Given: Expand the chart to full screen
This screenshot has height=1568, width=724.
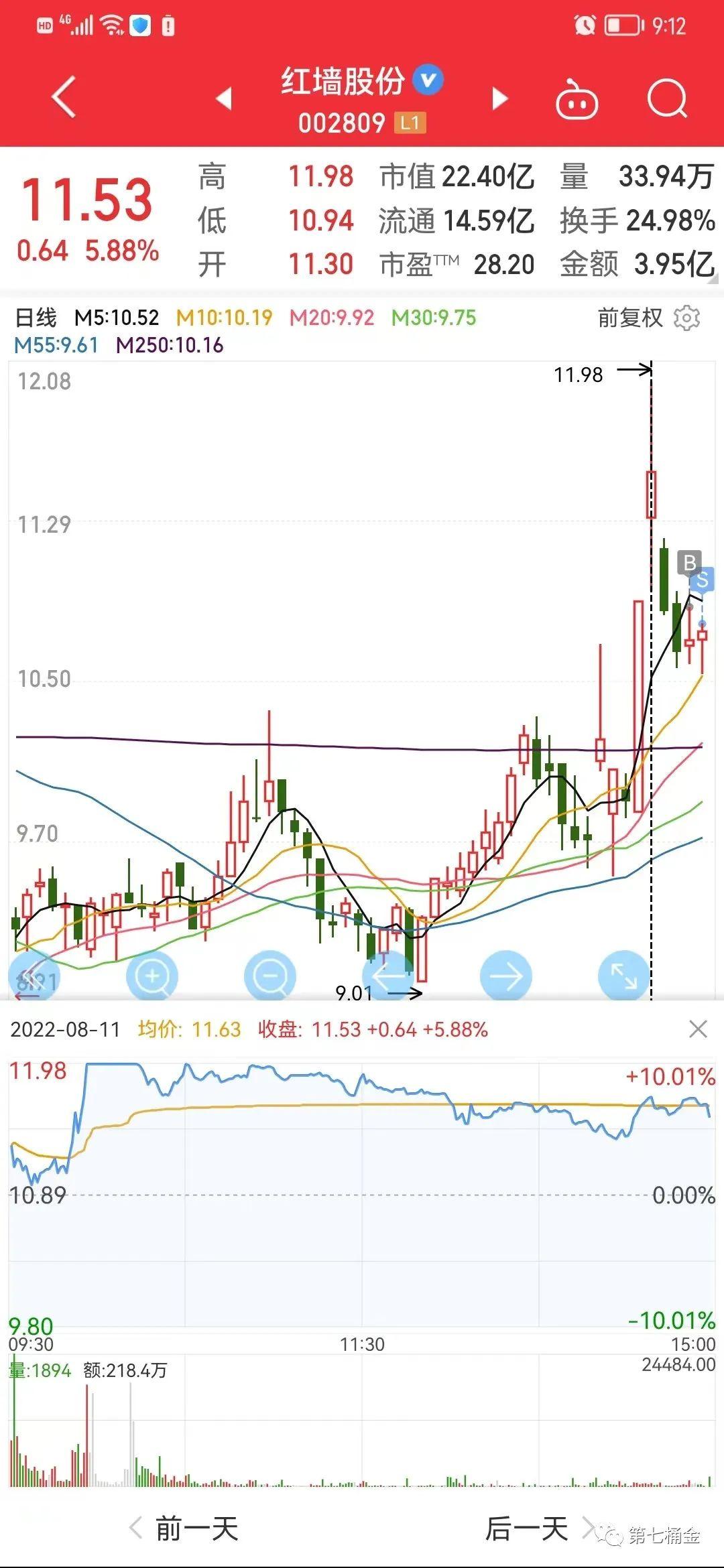Looking at the screenshot, I should (x=624, y=976).
